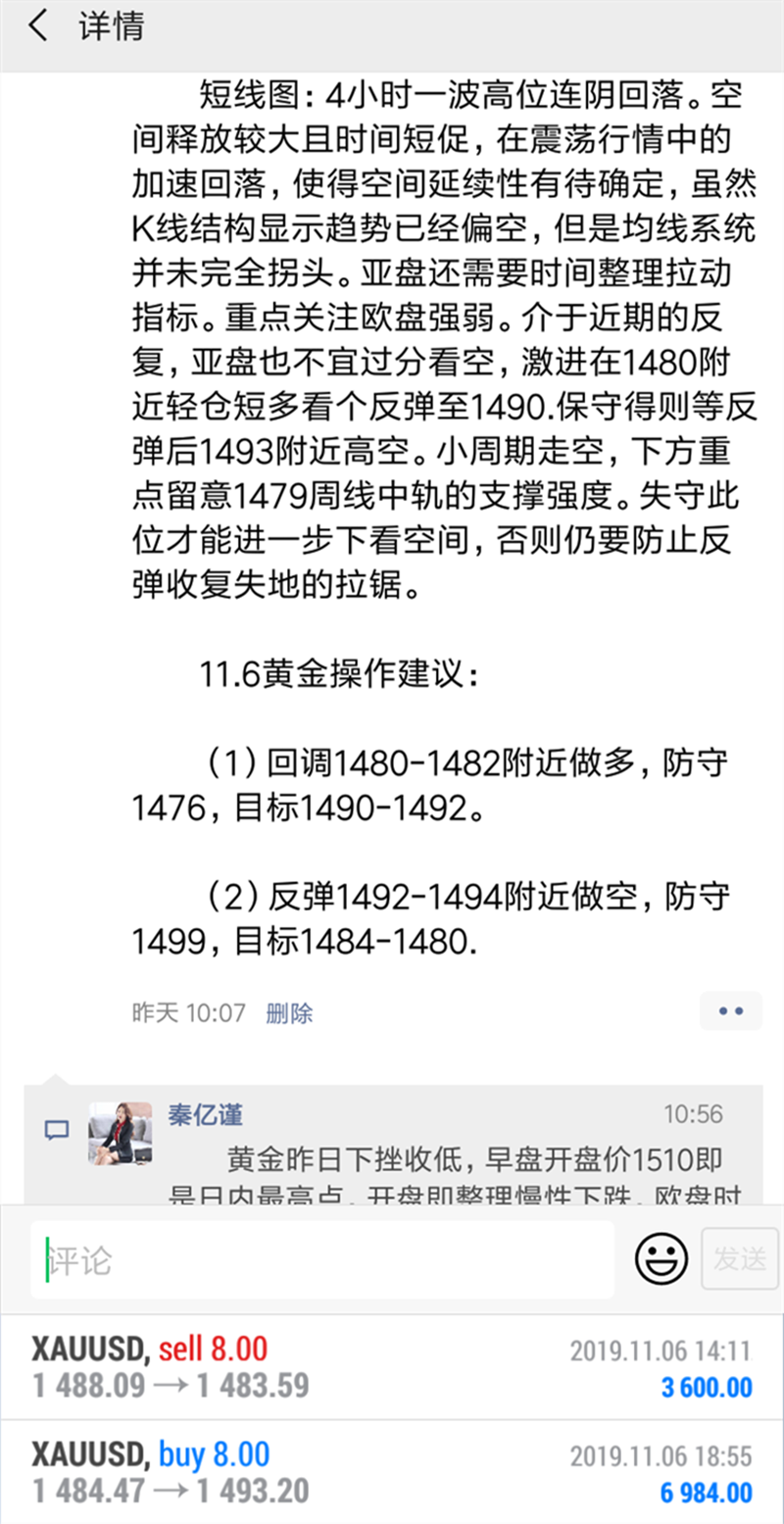Tap 发送 to send the comment
The height and width of the screenshot is (1524, 784).
coord(740,1258)
